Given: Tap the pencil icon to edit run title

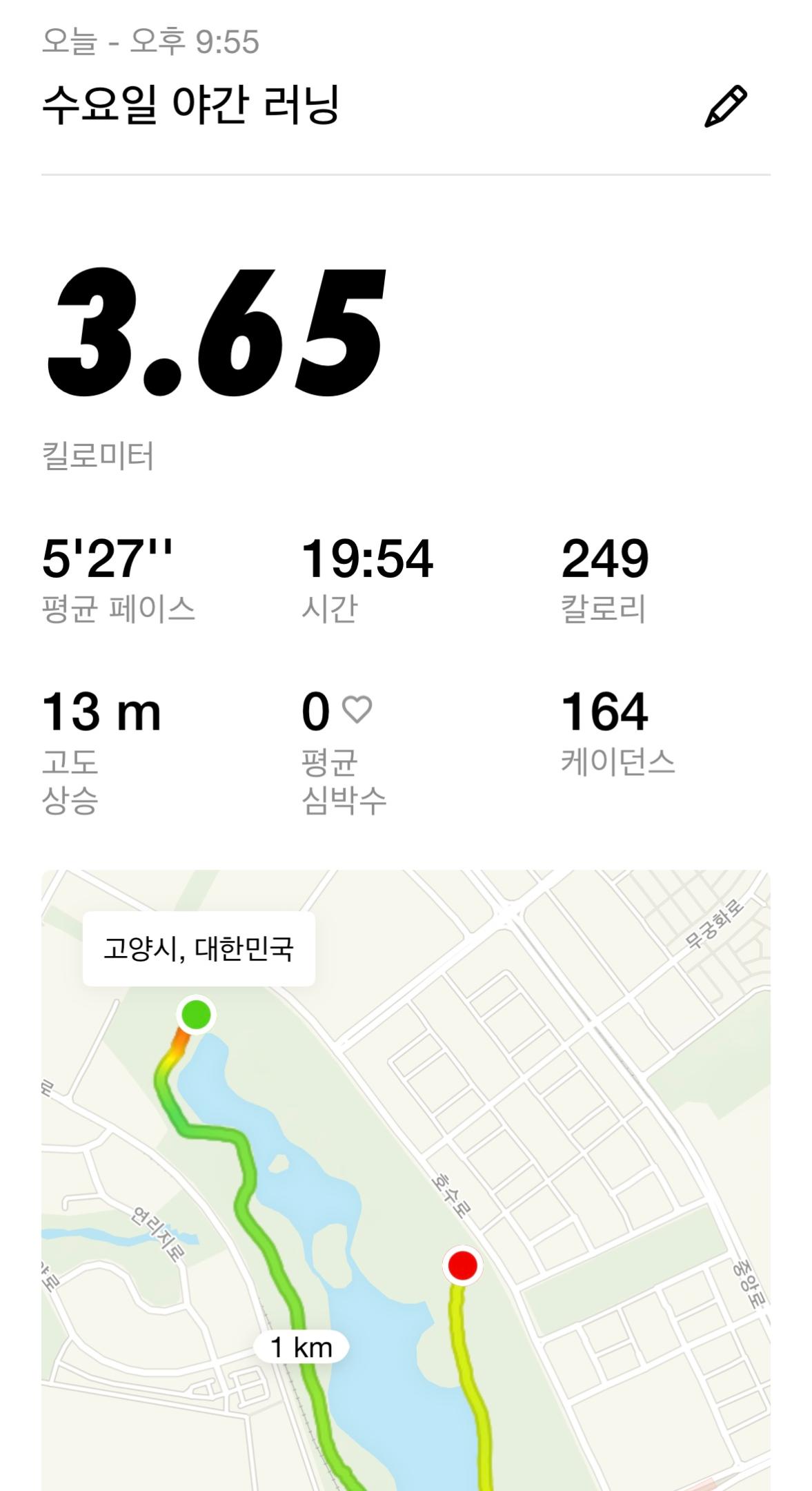Looking at the screenshot, I should tap(725, 106).
